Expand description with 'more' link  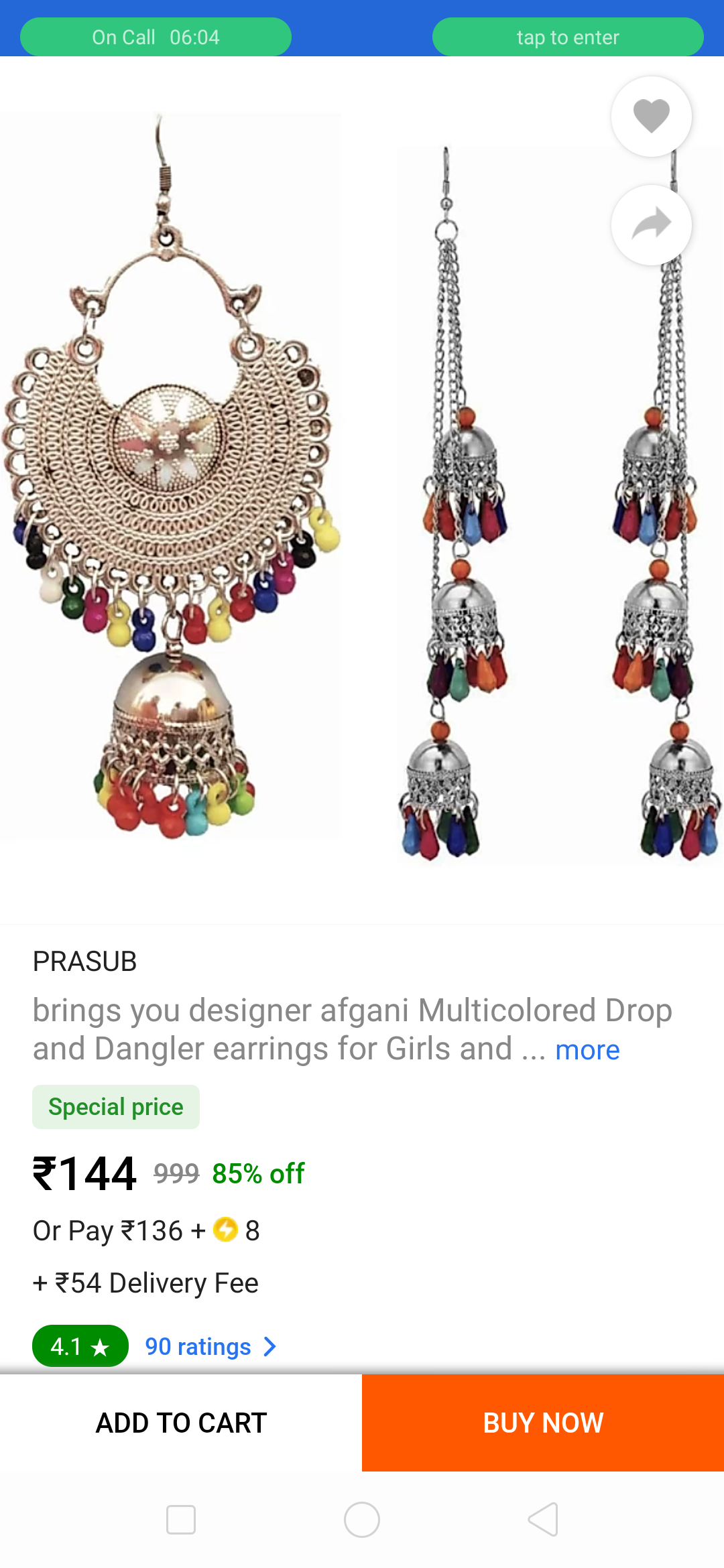587,1050
